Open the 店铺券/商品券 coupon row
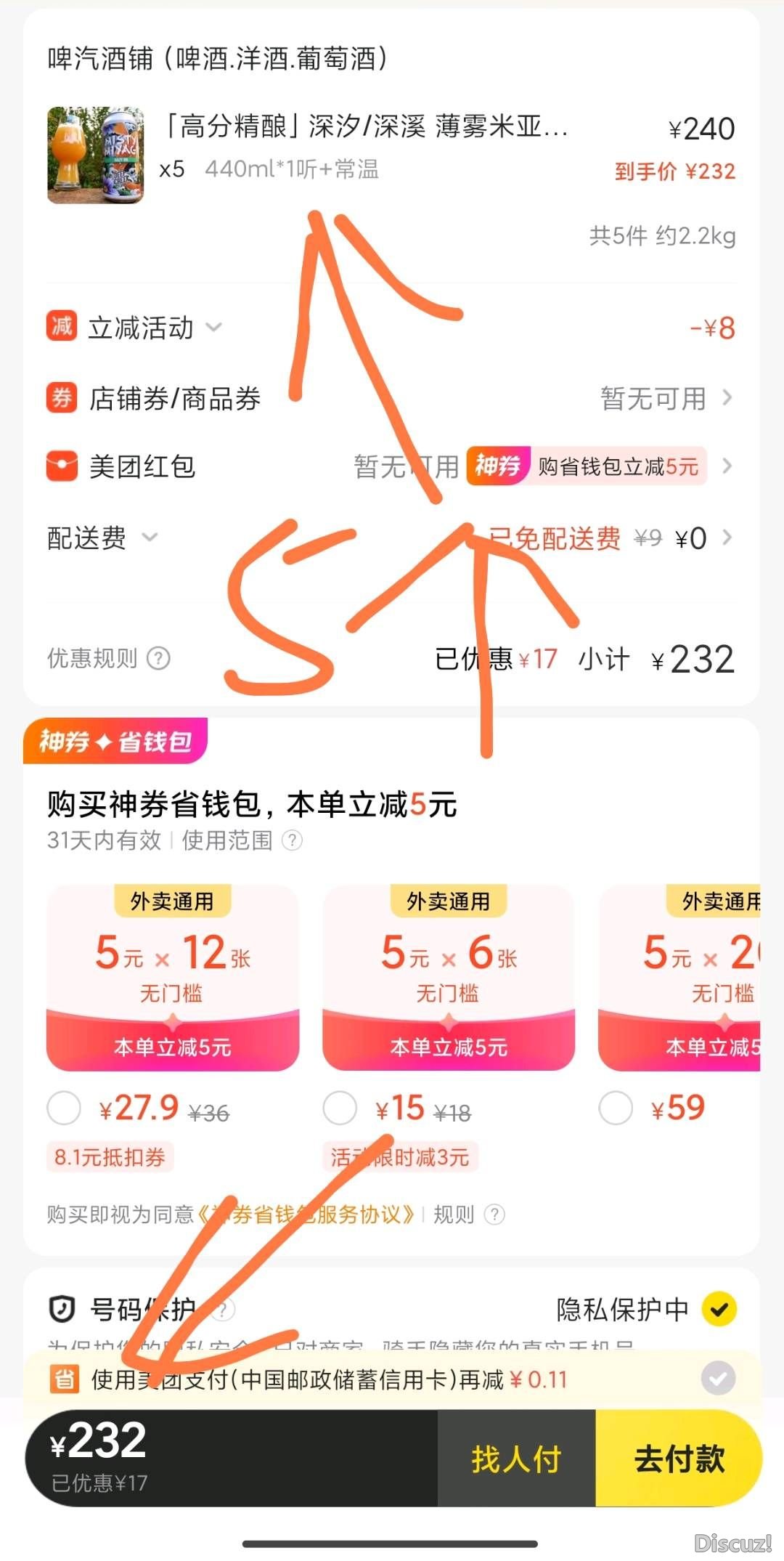784x1561 pixels. [727, 398]
